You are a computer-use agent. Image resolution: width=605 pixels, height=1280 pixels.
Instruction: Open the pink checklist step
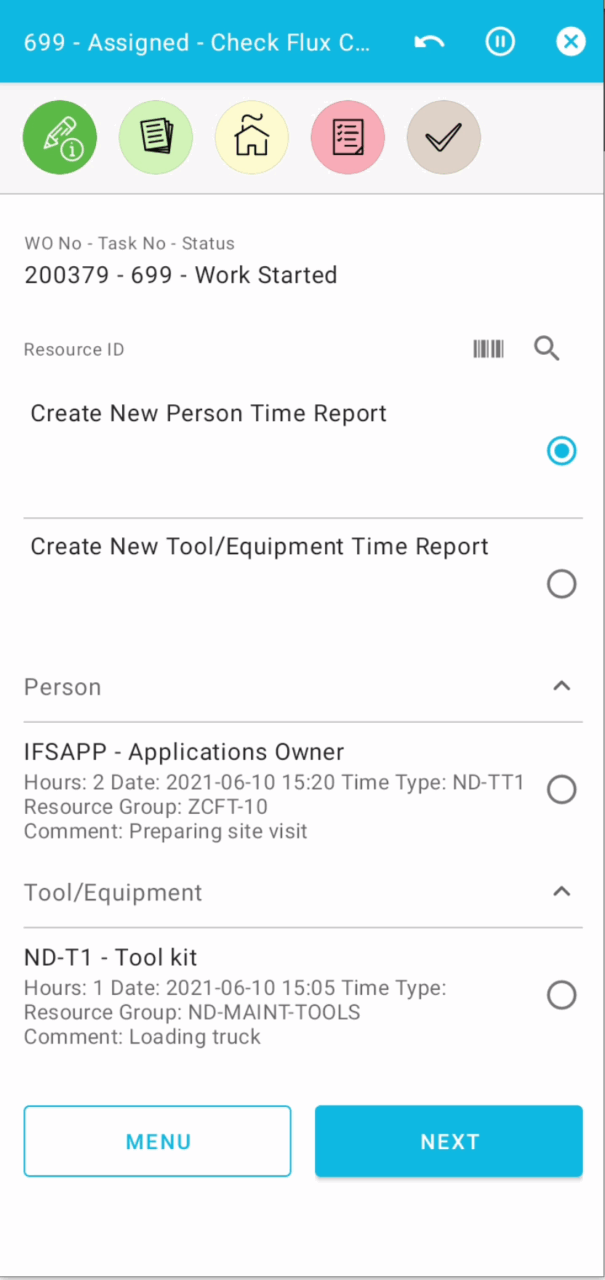tap(348, 138)
